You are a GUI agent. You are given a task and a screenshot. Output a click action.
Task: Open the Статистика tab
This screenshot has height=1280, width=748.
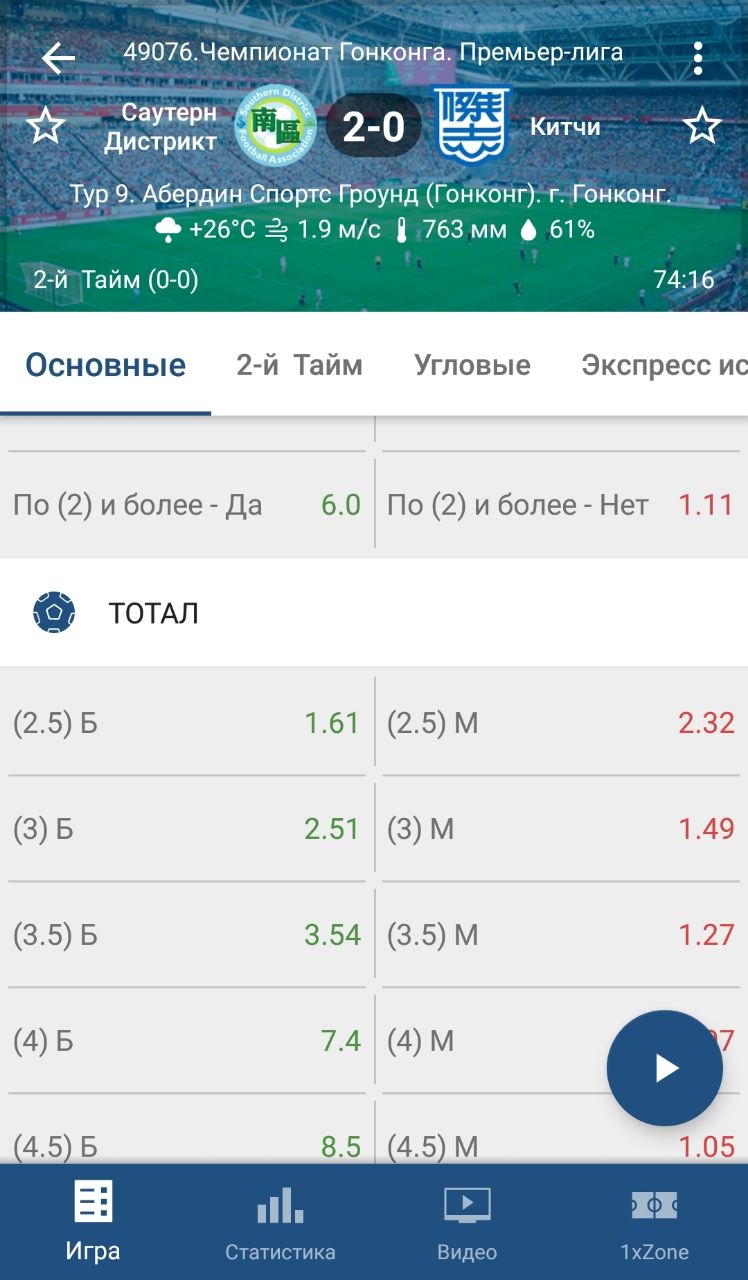pos(280,1222)
